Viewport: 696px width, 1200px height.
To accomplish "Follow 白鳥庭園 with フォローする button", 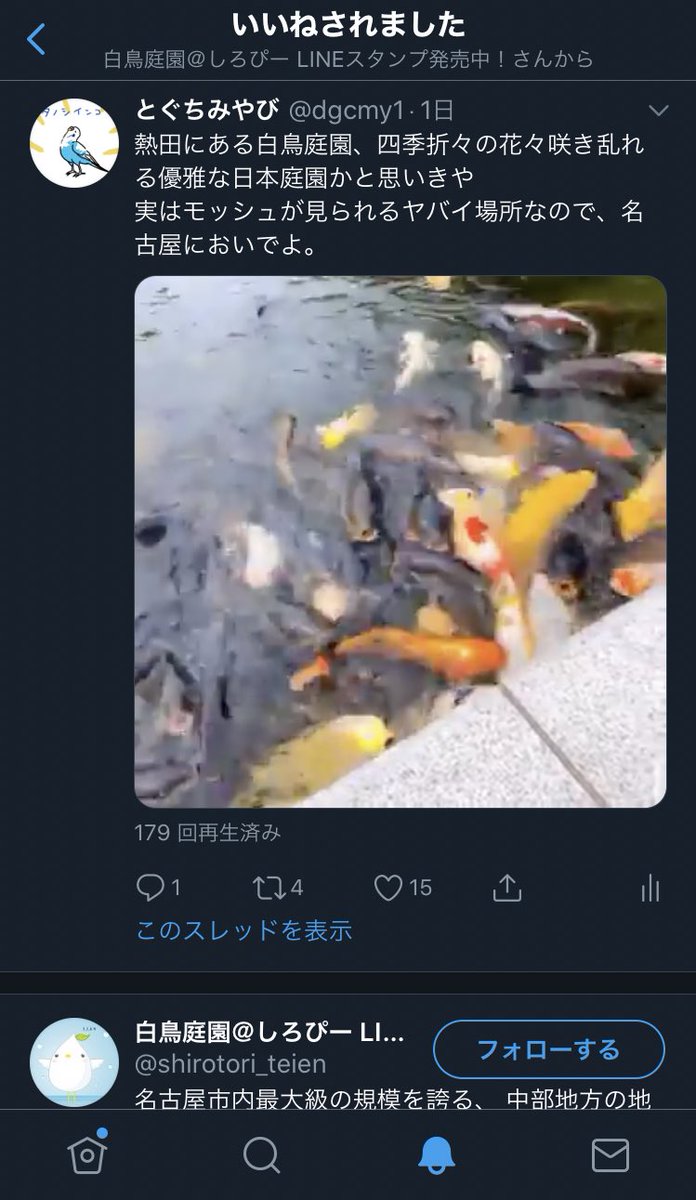I will pyautogui.click(x=548, y=1050).
